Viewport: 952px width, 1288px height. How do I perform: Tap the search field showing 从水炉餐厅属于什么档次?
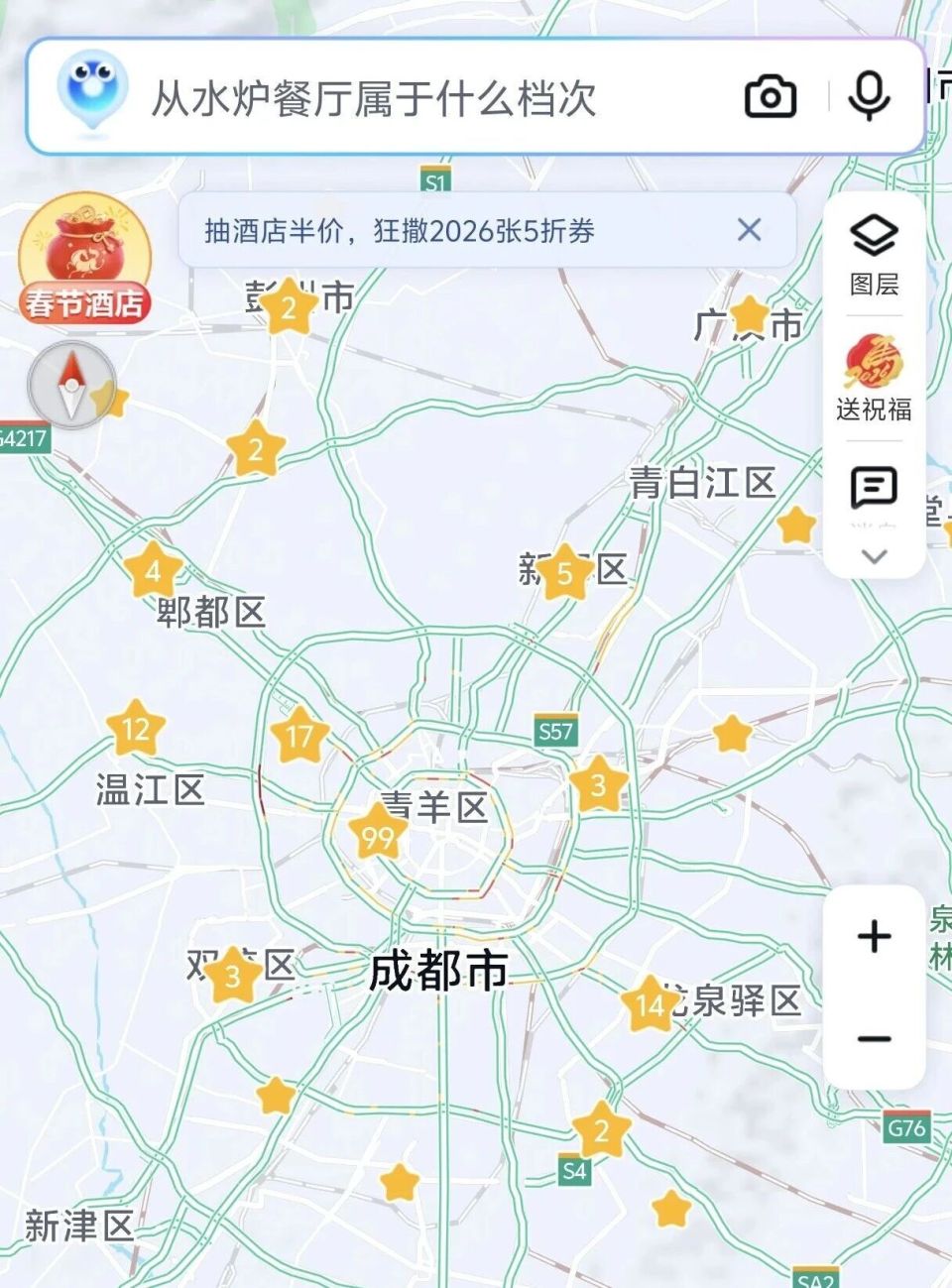[397, 96]
